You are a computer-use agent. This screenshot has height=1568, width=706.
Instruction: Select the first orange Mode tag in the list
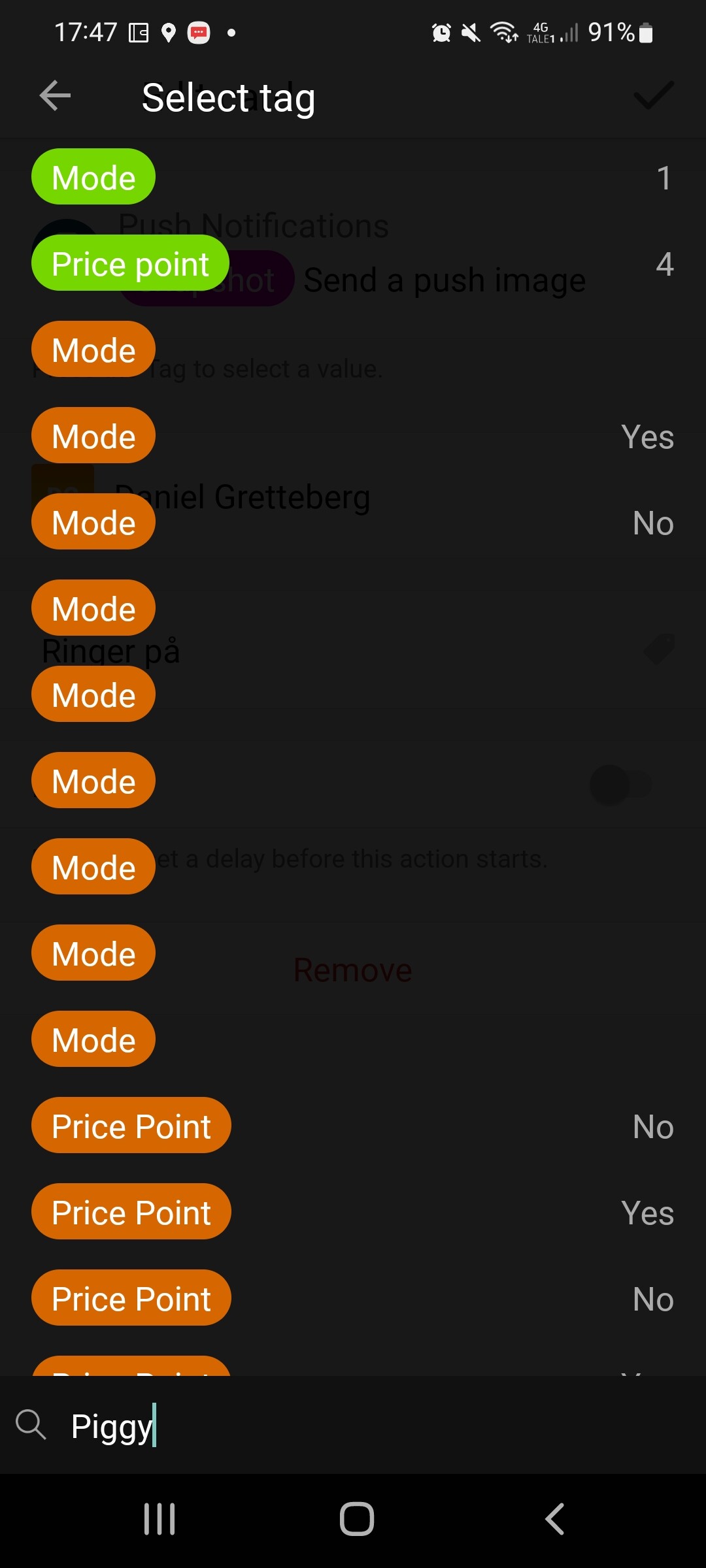[93, 349]
